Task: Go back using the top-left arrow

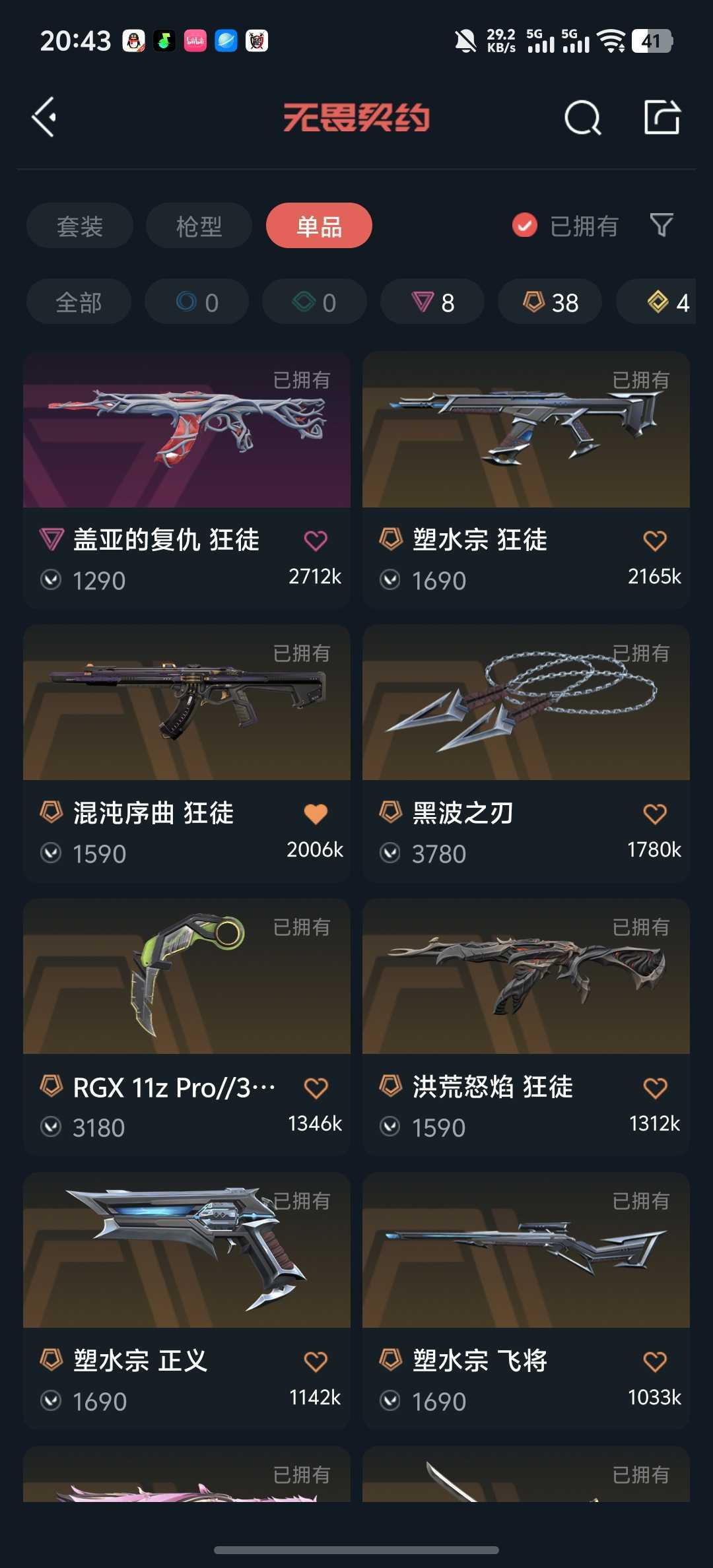Action: coord(45,117)
